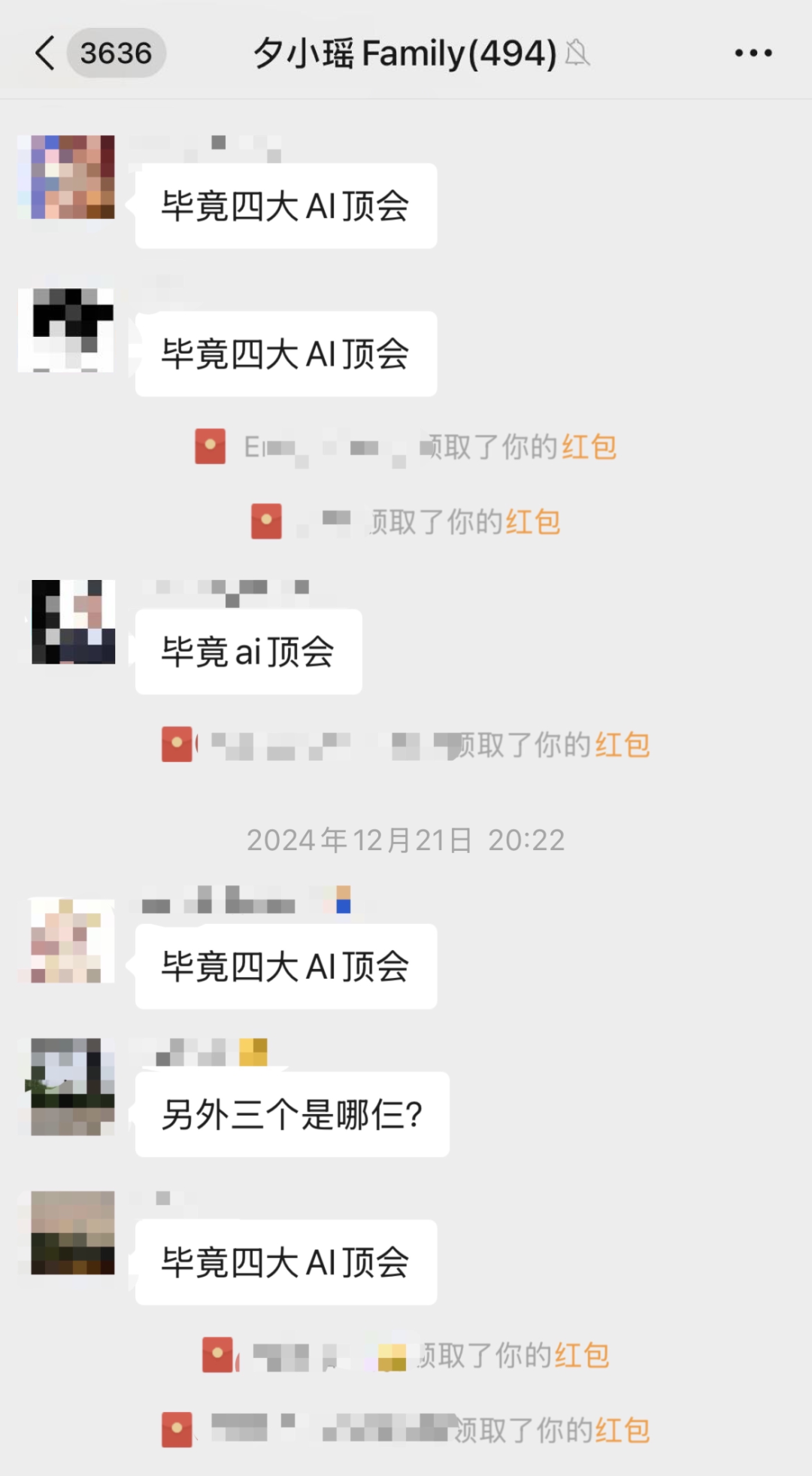View profile of the 毕竟 ai 顶会 sender
The width and height of the screenshot is (812, 1476).
(x=73, y=622)
